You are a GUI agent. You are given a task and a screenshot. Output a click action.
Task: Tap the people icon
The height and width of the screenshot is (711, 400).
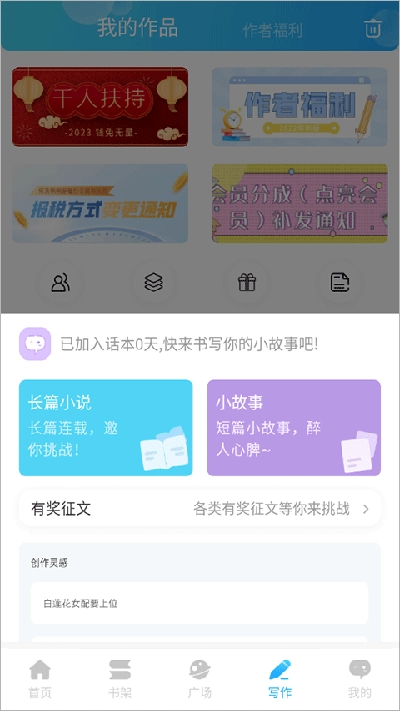60,282
